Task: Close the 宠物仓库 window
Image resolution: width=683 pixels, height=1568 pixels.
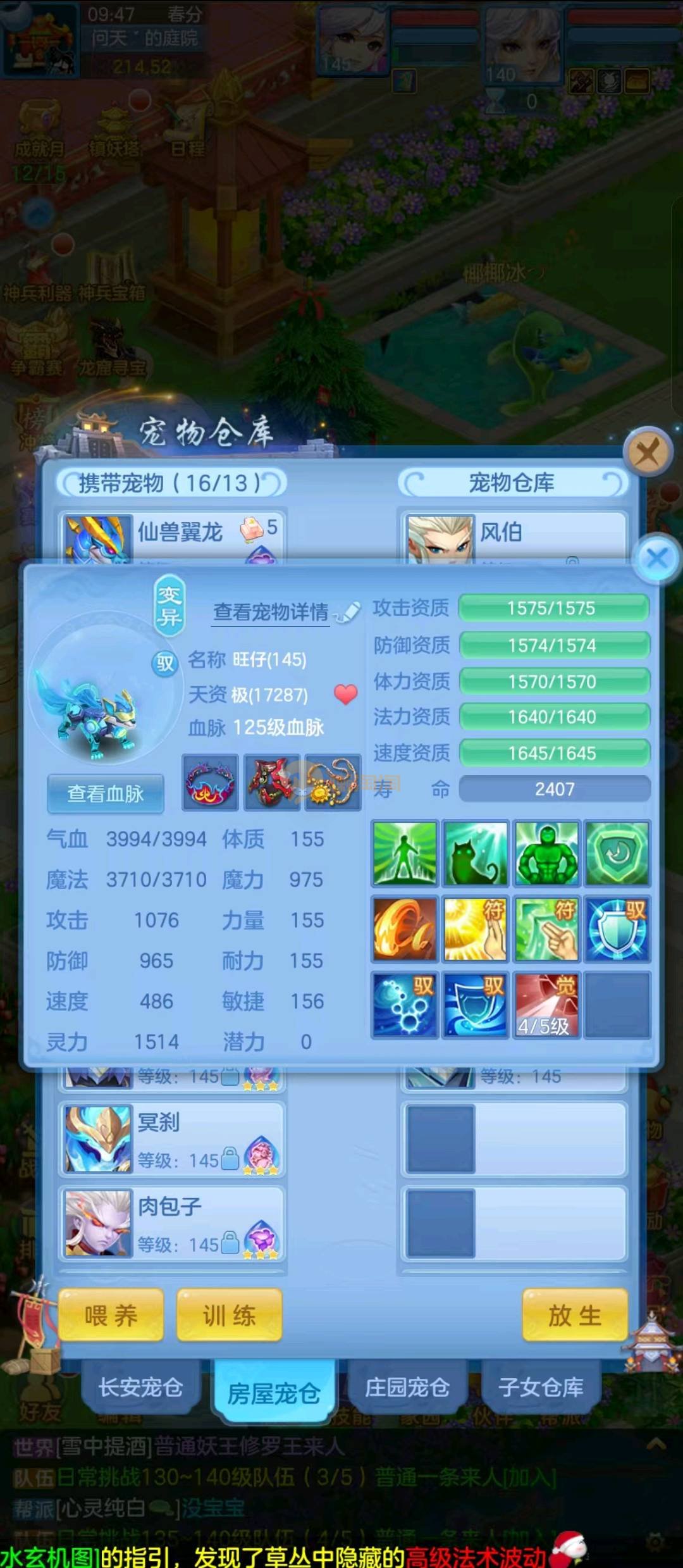Action: click(x=646, y=452)
